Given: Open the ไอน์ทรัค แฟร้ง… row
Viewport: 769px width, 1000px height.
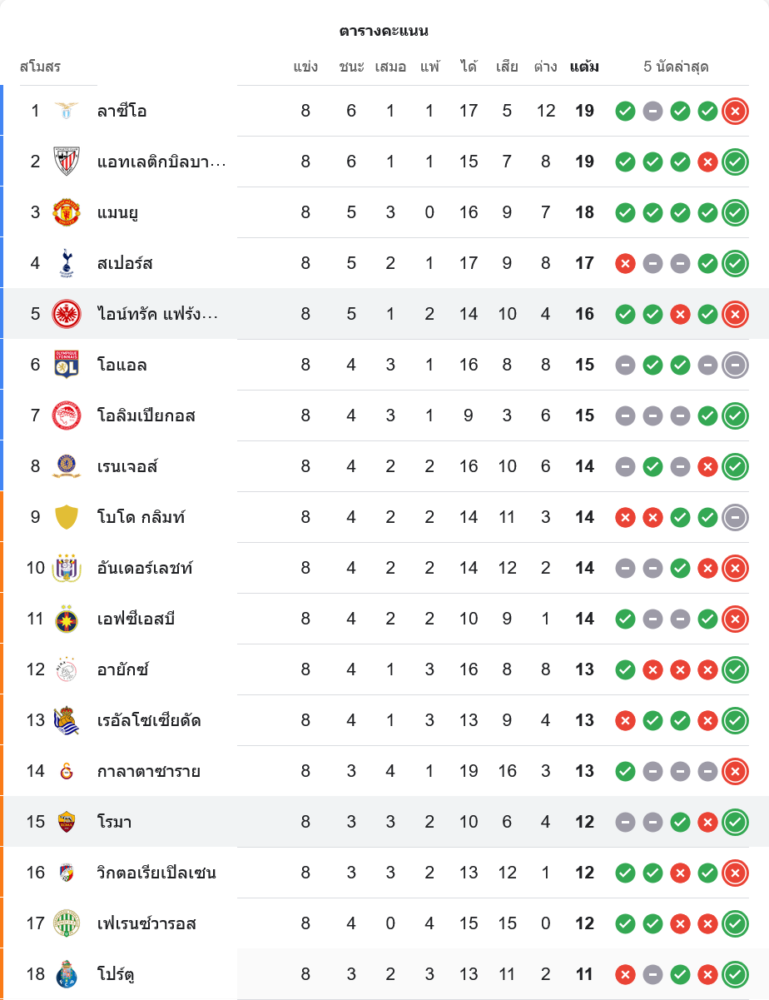Looking at the screenshot, I should (x=157, y=314).
